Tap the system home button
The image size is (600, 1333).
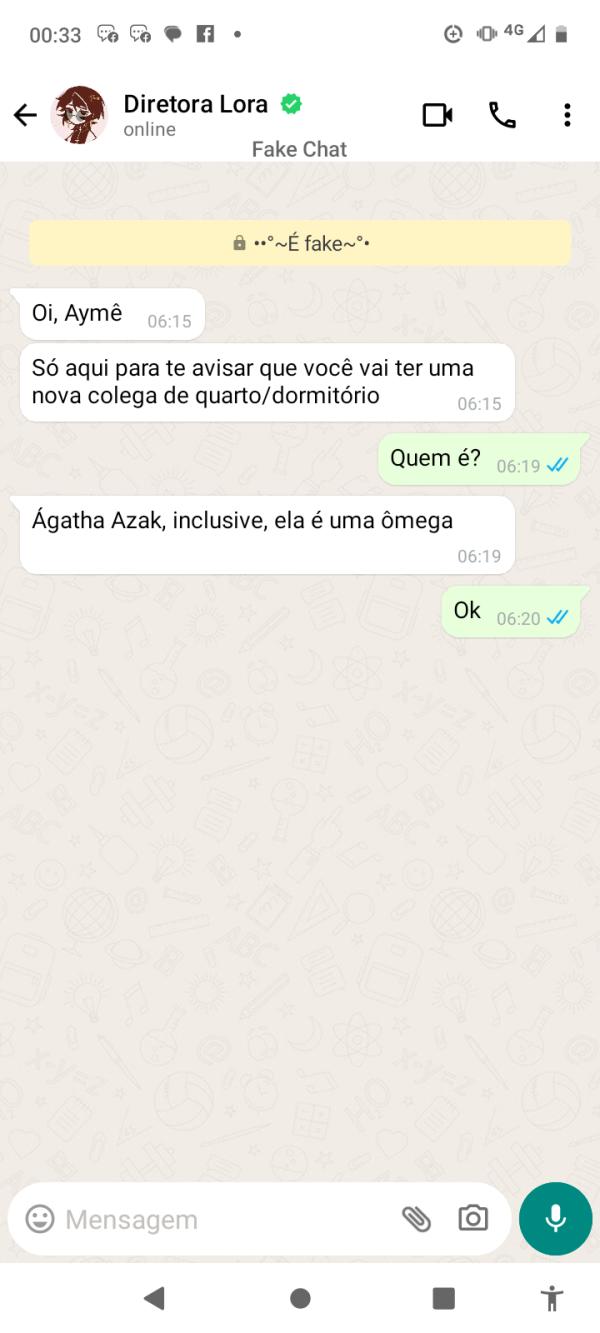pos(300,1298)
